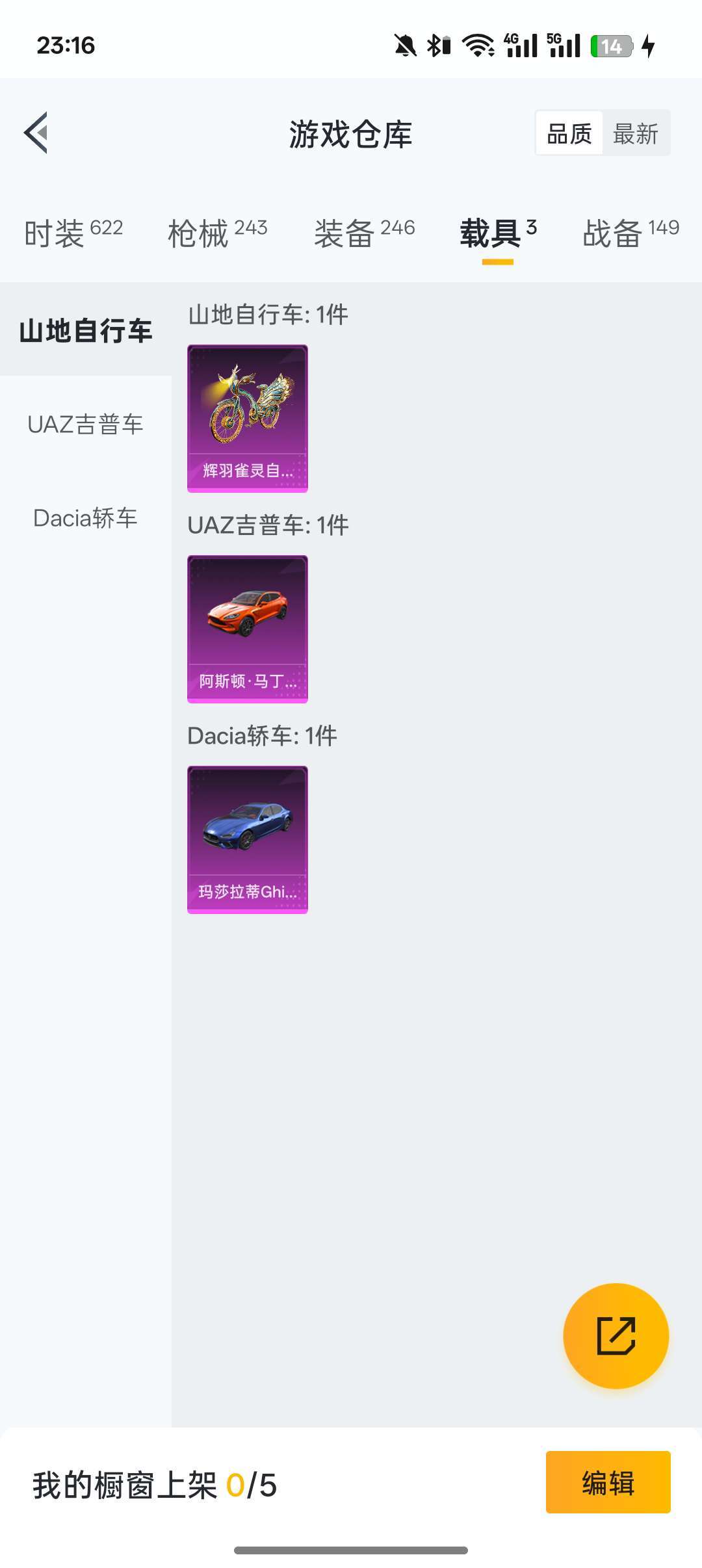Open the 辉羽雀灵 bicycle skin card
Viewport: 702px width, 1568px height.
pos(248,418)
